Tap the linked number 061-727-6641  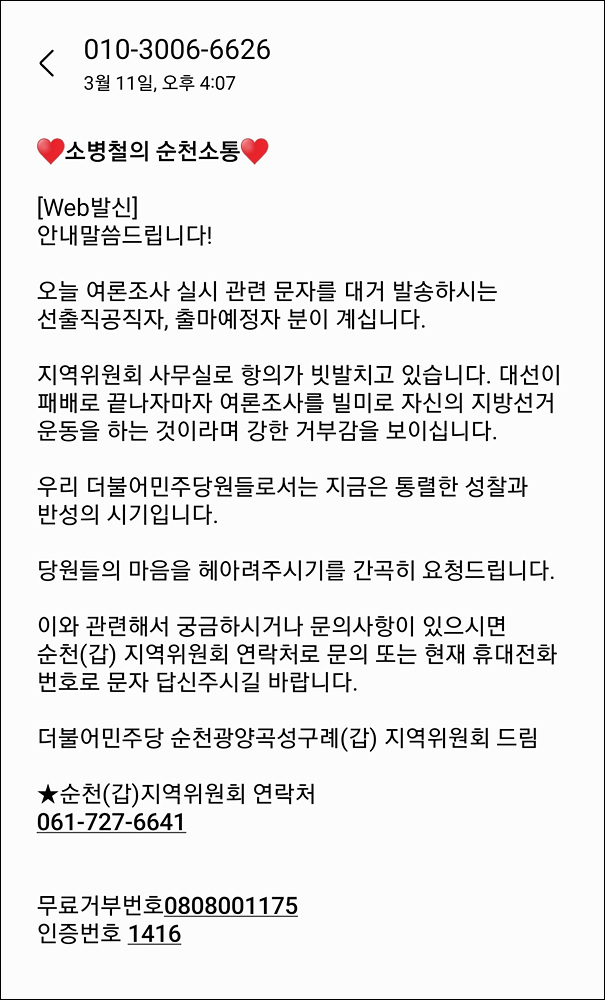click(x=112, y=823)
